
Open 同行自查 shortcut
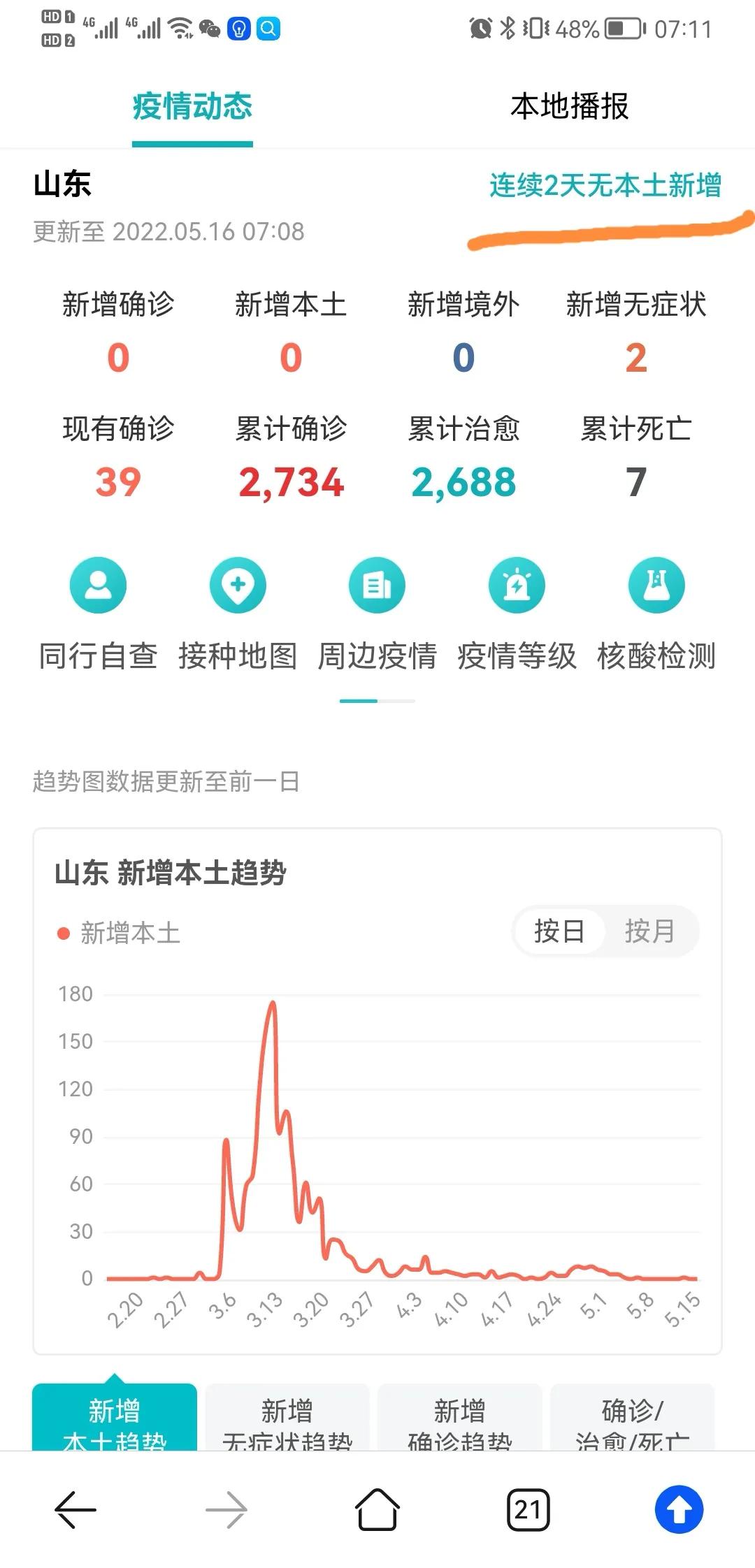[x=98, y=614]
